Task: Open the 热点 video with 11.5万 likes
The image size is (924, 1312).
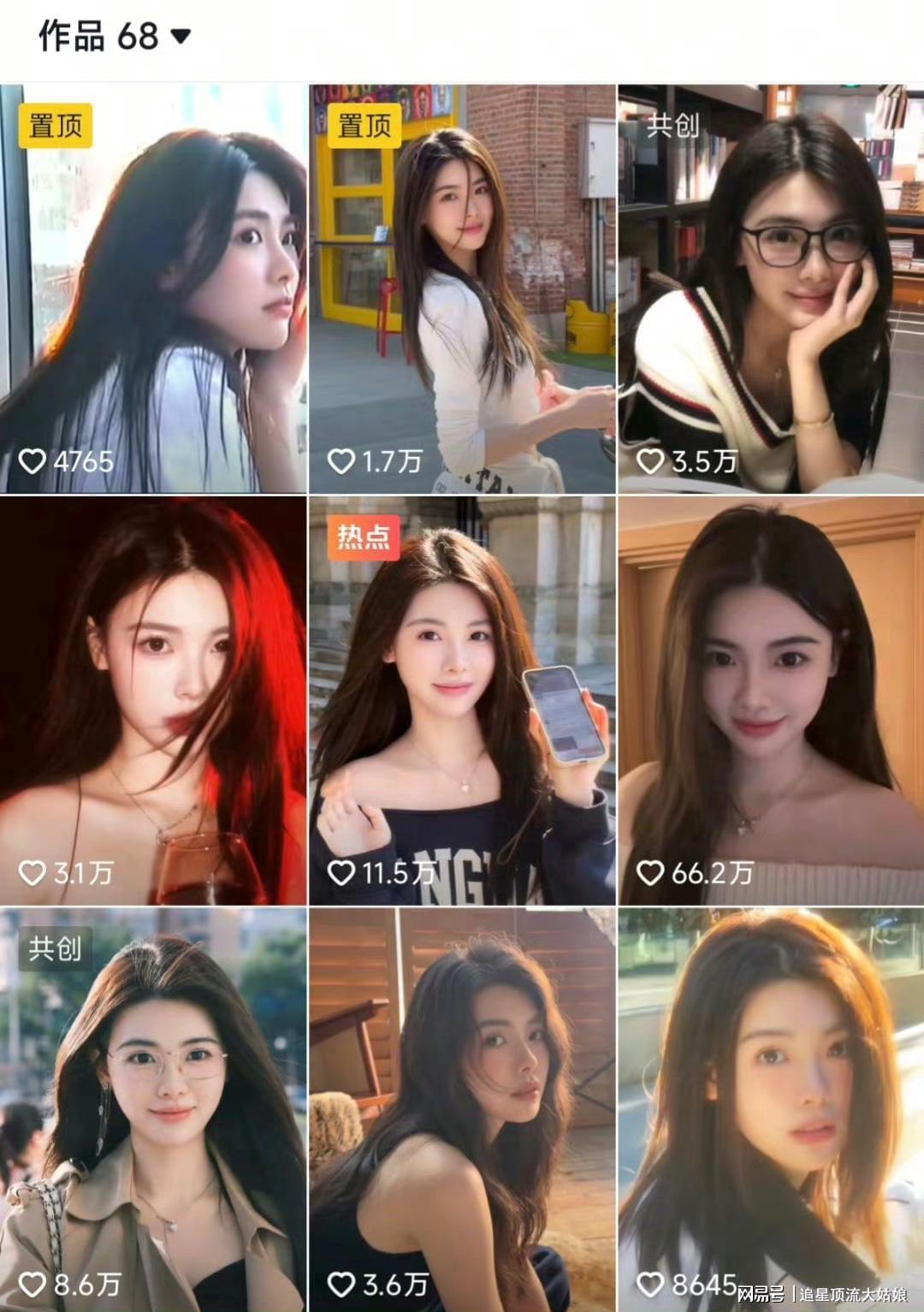Action: [x=462, y=700]
